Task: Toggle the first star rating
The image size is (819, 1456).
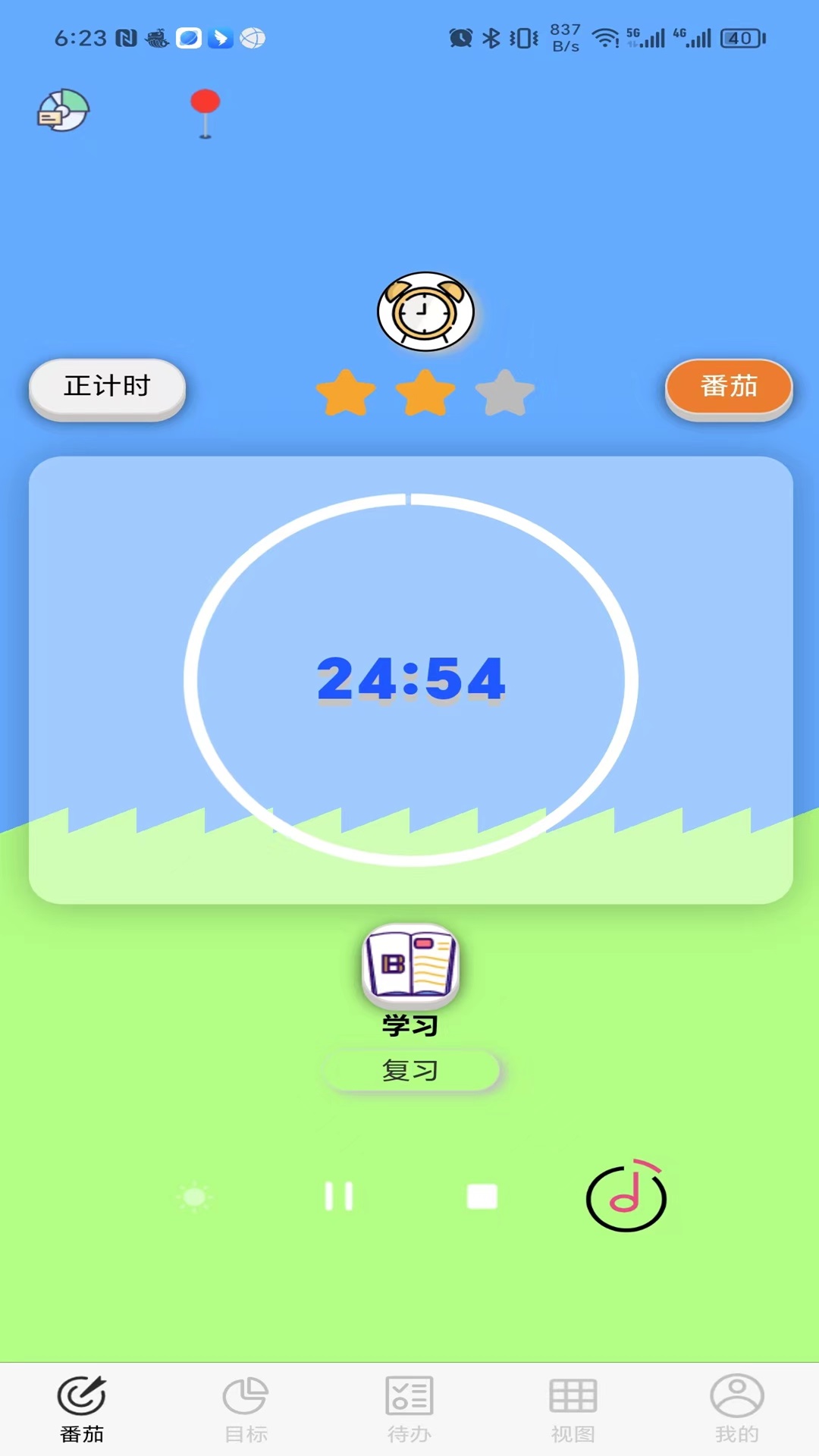Action: 347,391
